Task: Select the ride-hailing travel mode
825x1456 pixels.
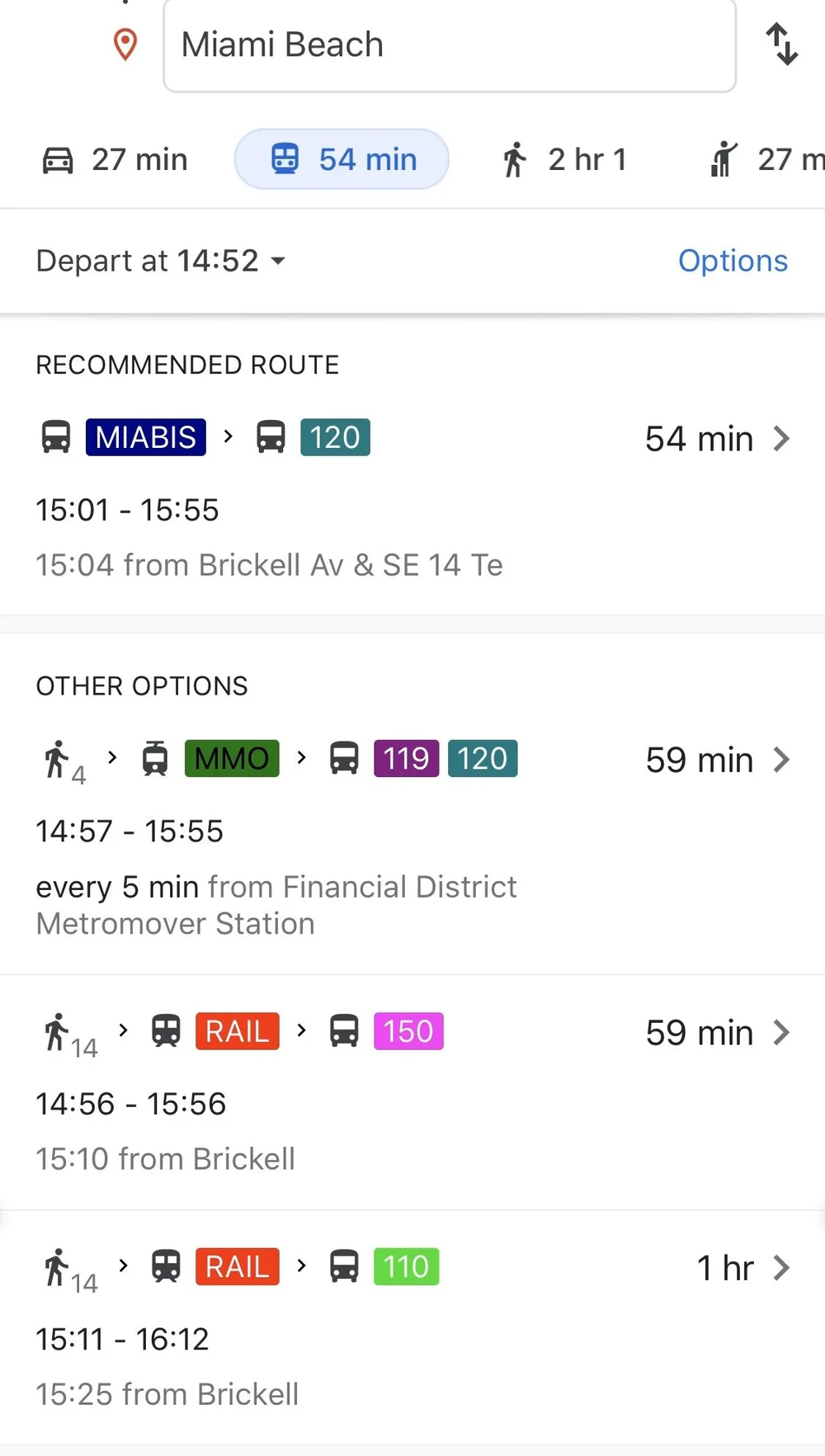Action: [765, 159]
